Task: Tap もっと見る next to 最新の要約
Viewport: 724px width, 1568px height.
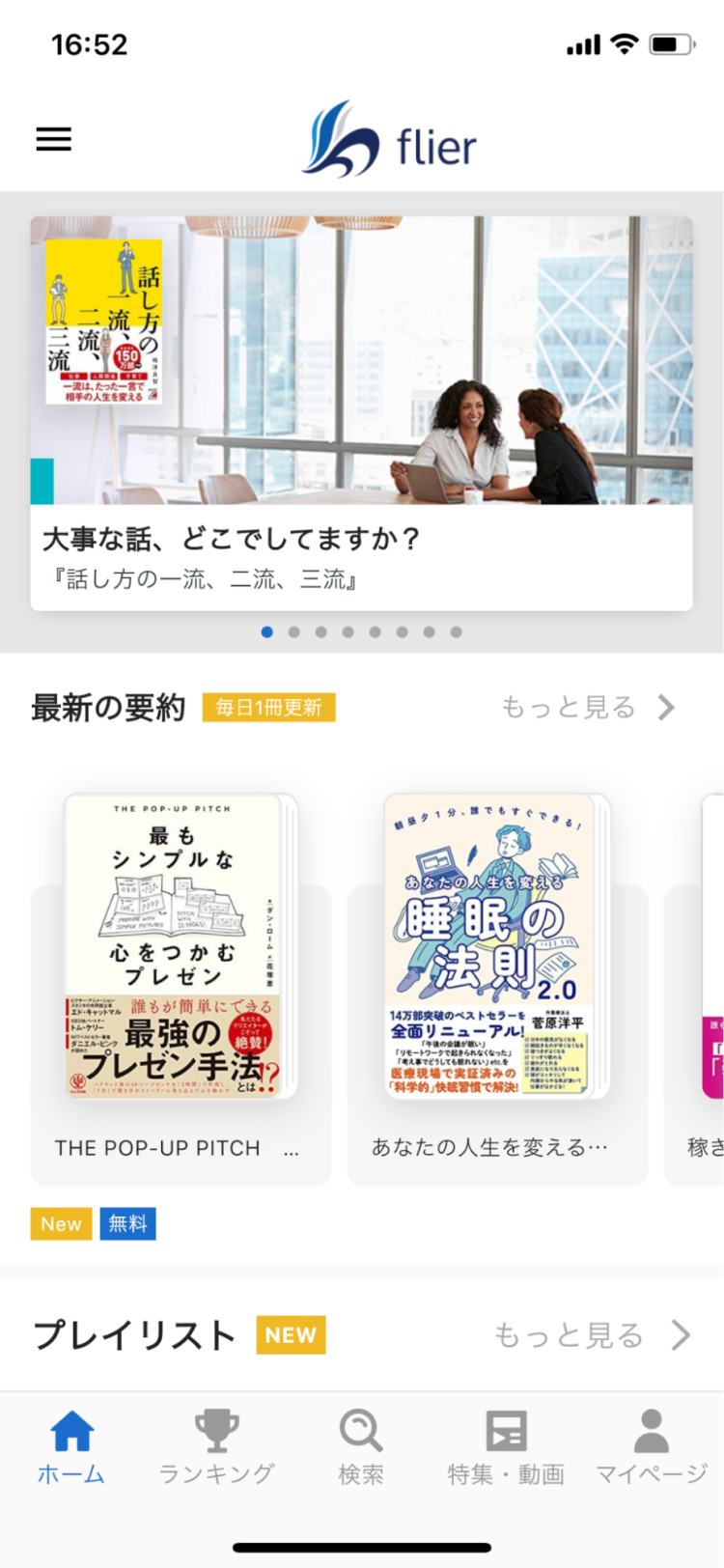Action: [587, 708]
